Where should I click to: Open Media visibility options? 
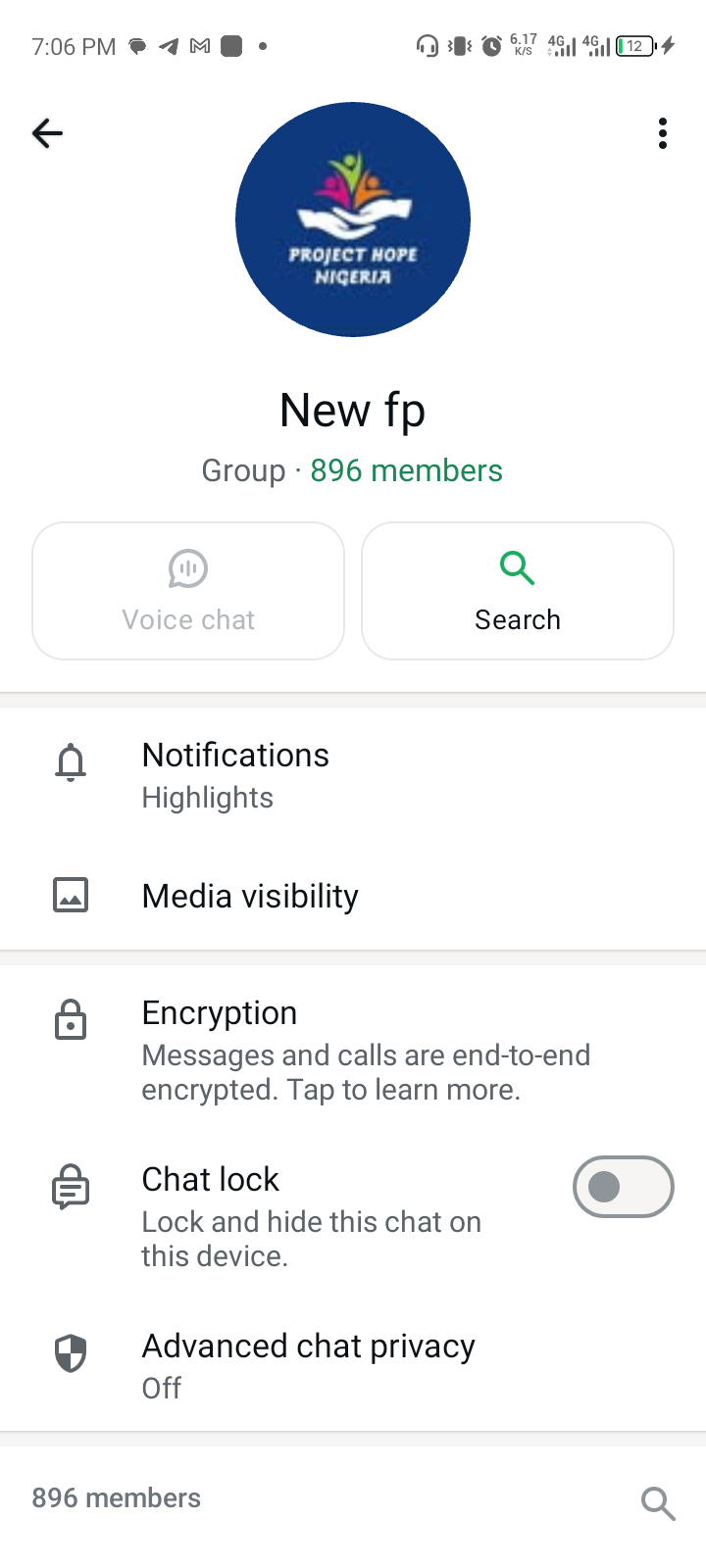250,896
